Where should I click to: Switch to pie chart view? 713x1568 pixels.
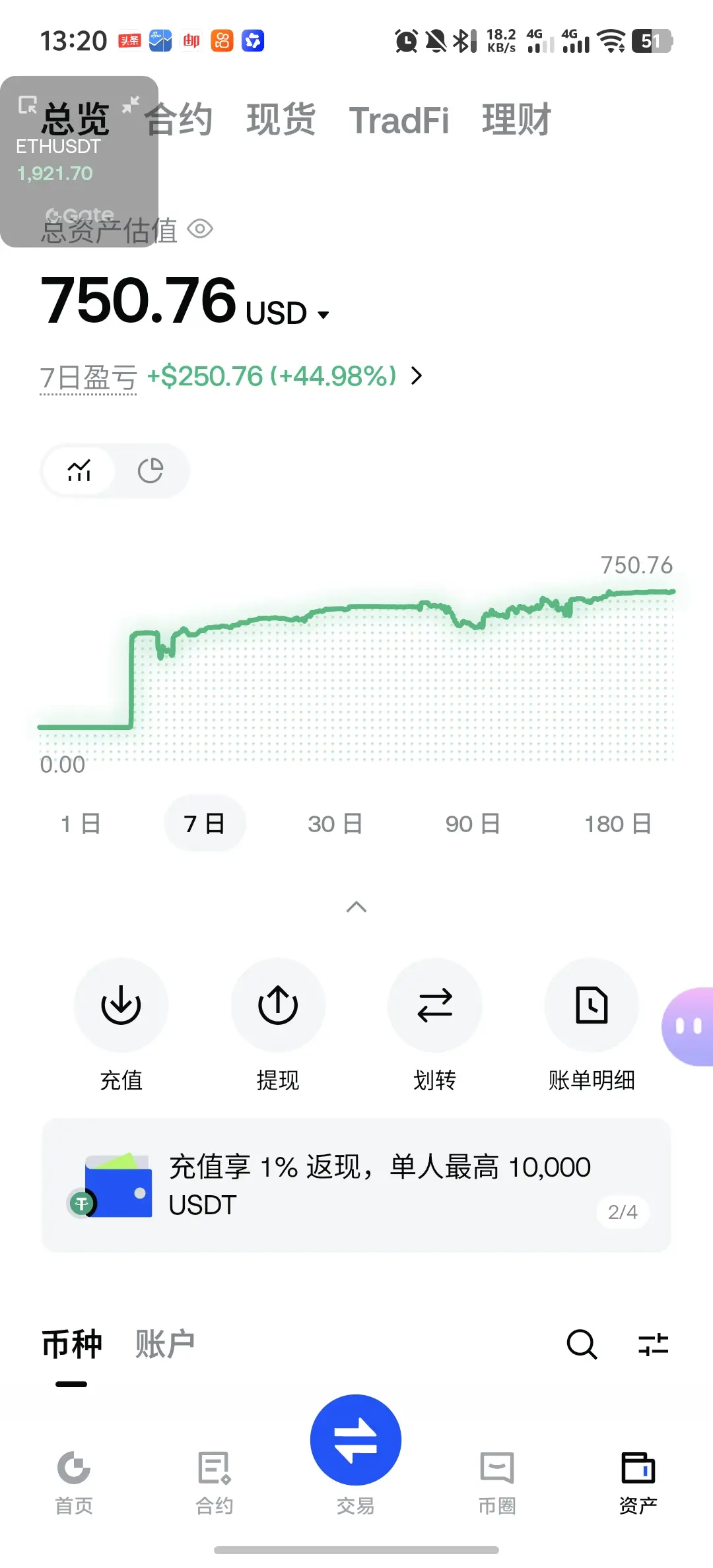coord(151,471)
